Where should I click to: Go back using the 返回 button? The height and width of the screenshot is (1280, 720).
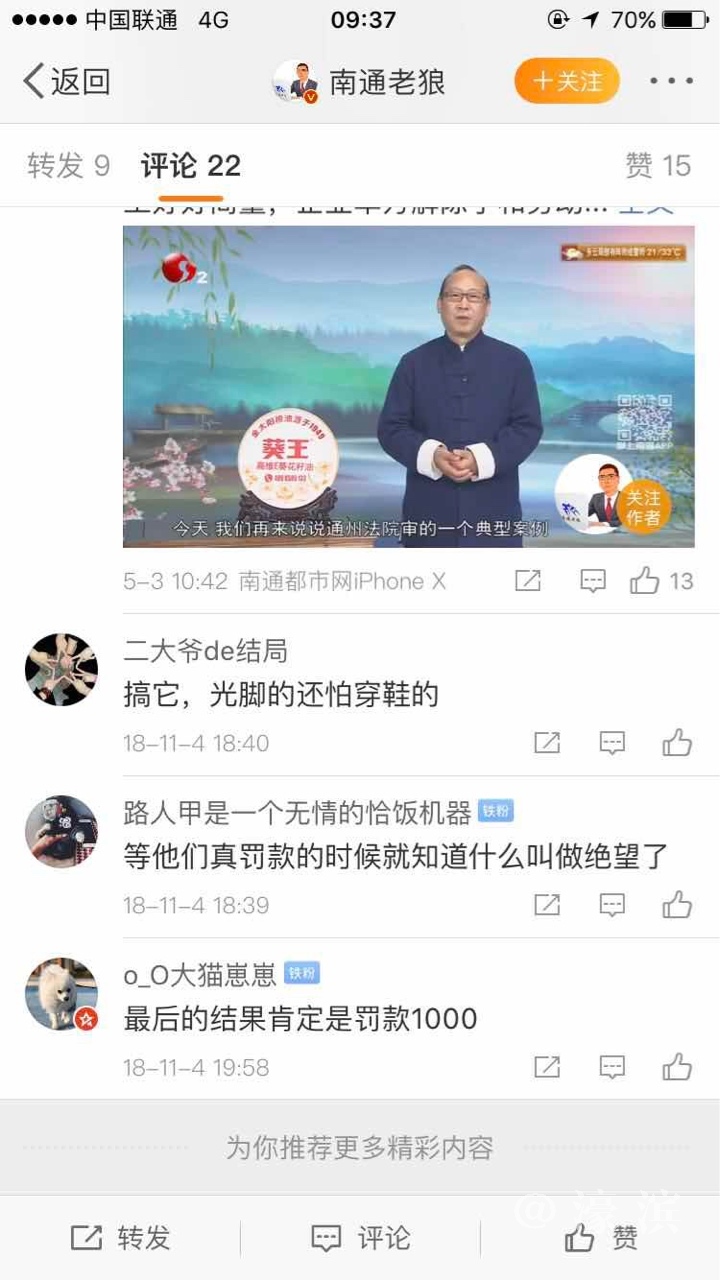pos(66,81)
